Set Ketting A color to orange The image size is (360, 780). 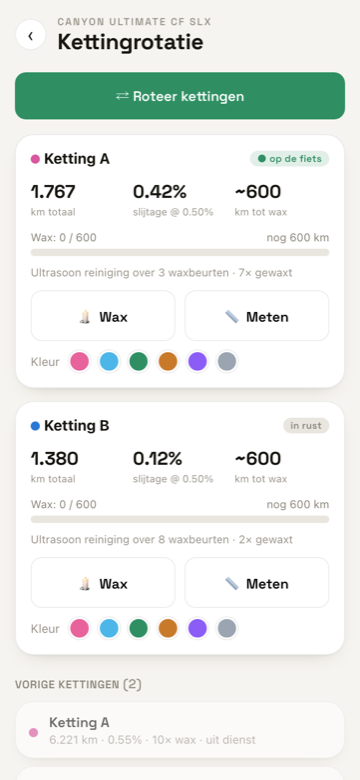click(x=168, y=362)
